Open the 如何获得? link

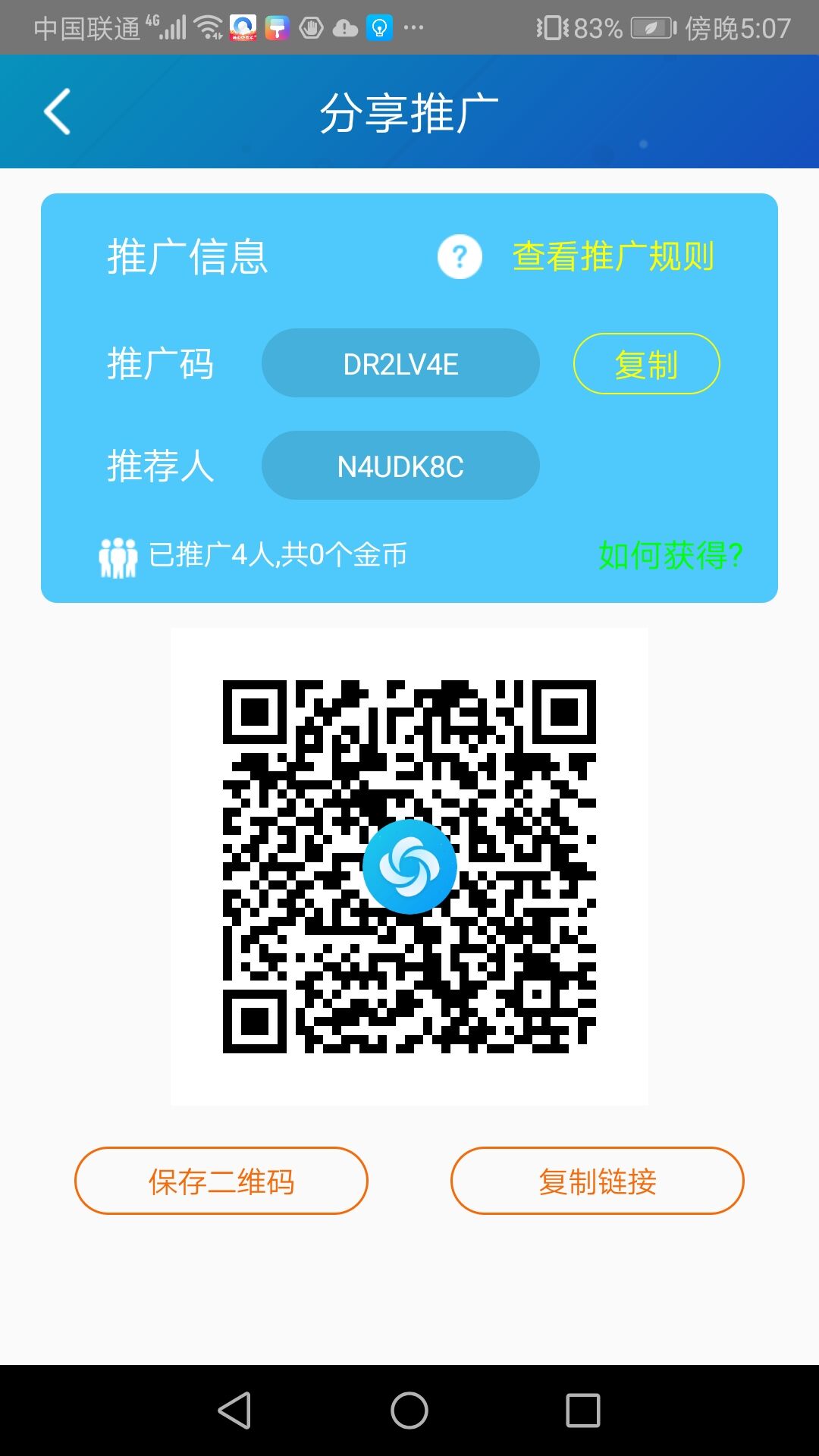[670, 555]
